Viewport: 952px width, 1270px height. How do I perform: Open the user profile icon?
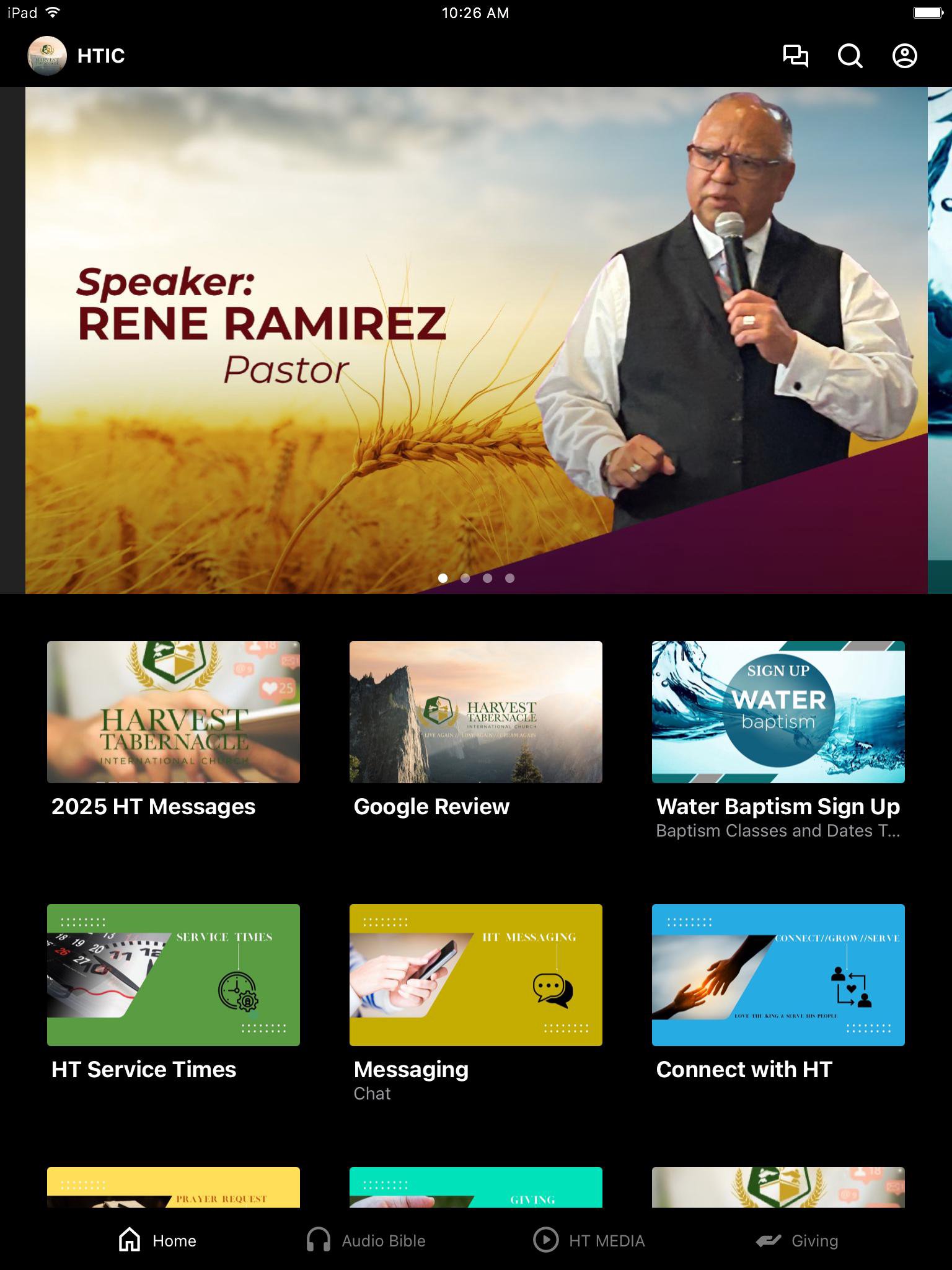coord(904,56)
